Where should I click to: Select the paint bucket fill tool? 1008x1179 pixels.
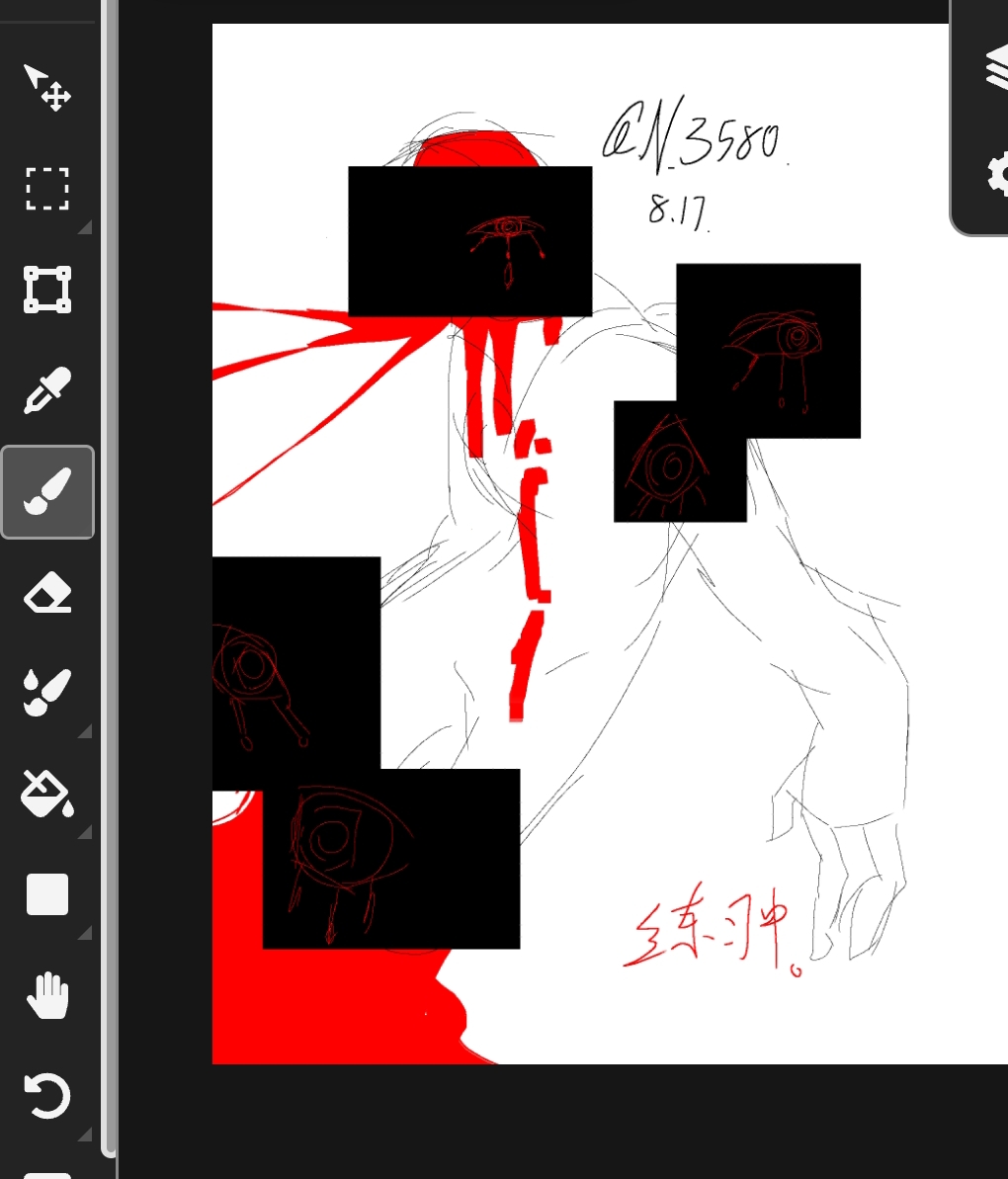tap(47, 794)
